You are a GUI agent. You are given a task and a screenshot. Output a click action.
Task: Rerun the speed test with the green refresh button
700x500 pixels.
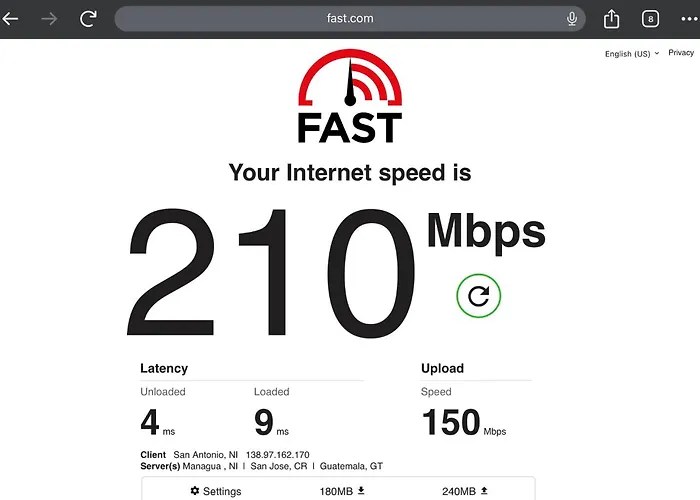479,295
